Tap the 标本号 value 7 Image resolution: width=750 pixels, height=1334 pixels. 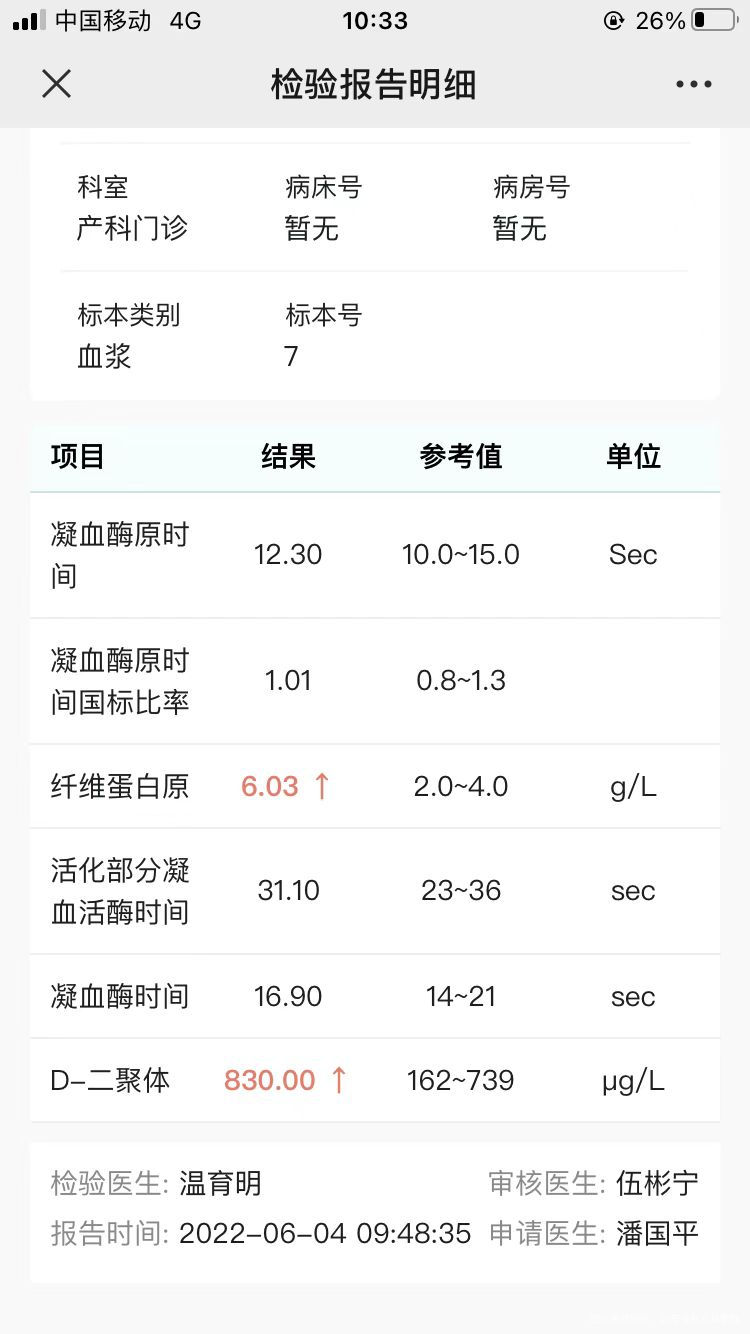pyautogui.click(x=291, y=357)
